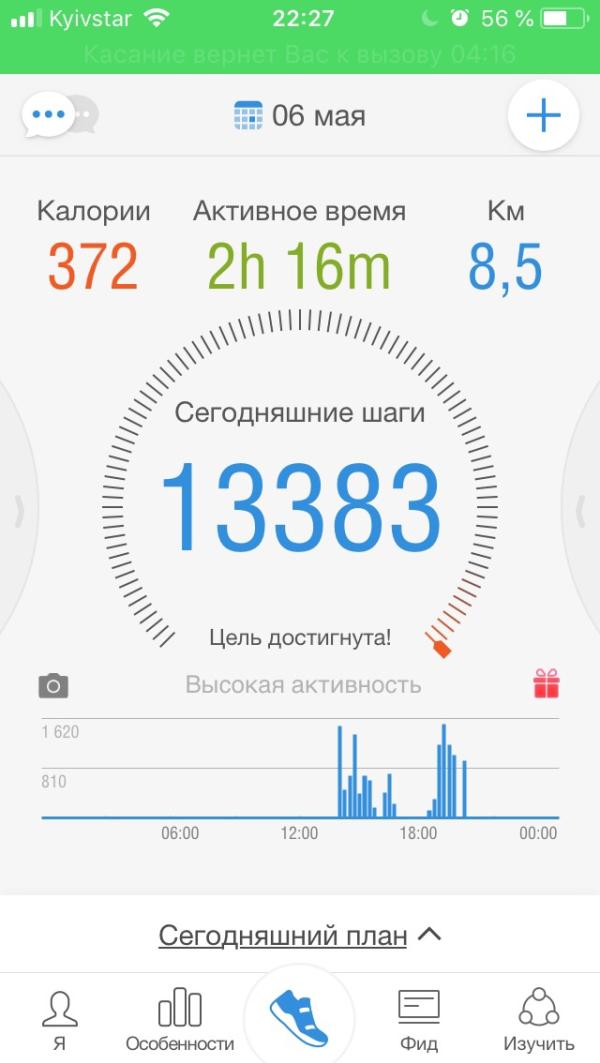
Task: Switch to the Особенности tab
Action: [180, 1020]
